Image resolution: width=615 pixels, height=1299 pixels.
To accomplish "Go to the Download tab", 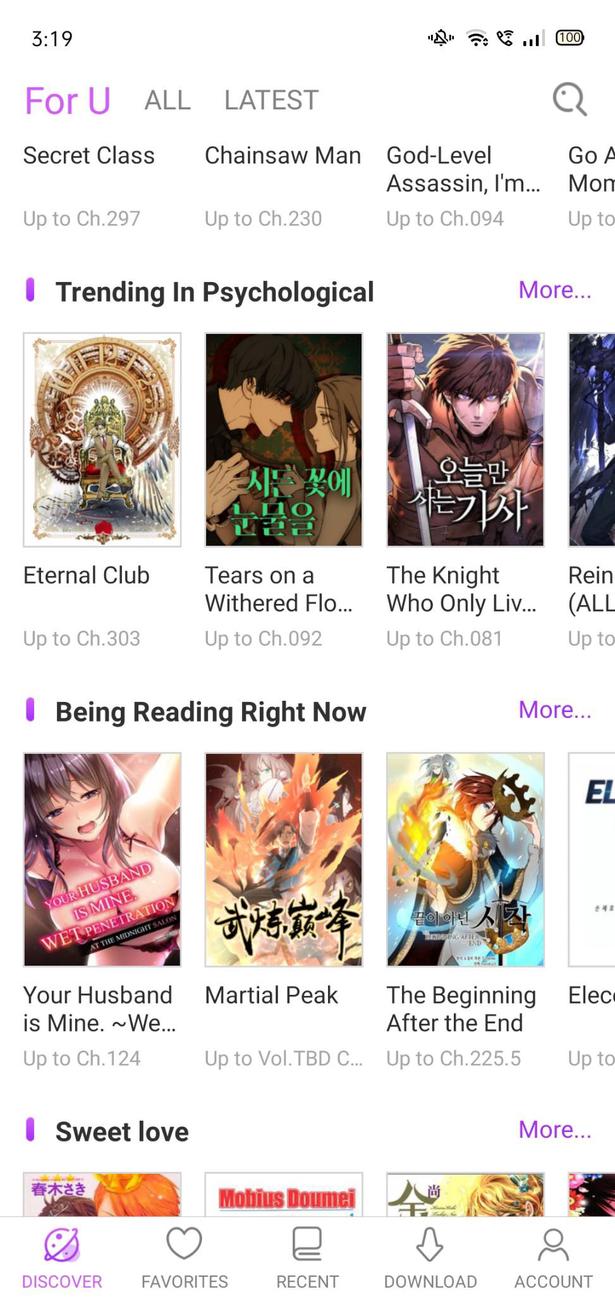I will point(430,1258).
